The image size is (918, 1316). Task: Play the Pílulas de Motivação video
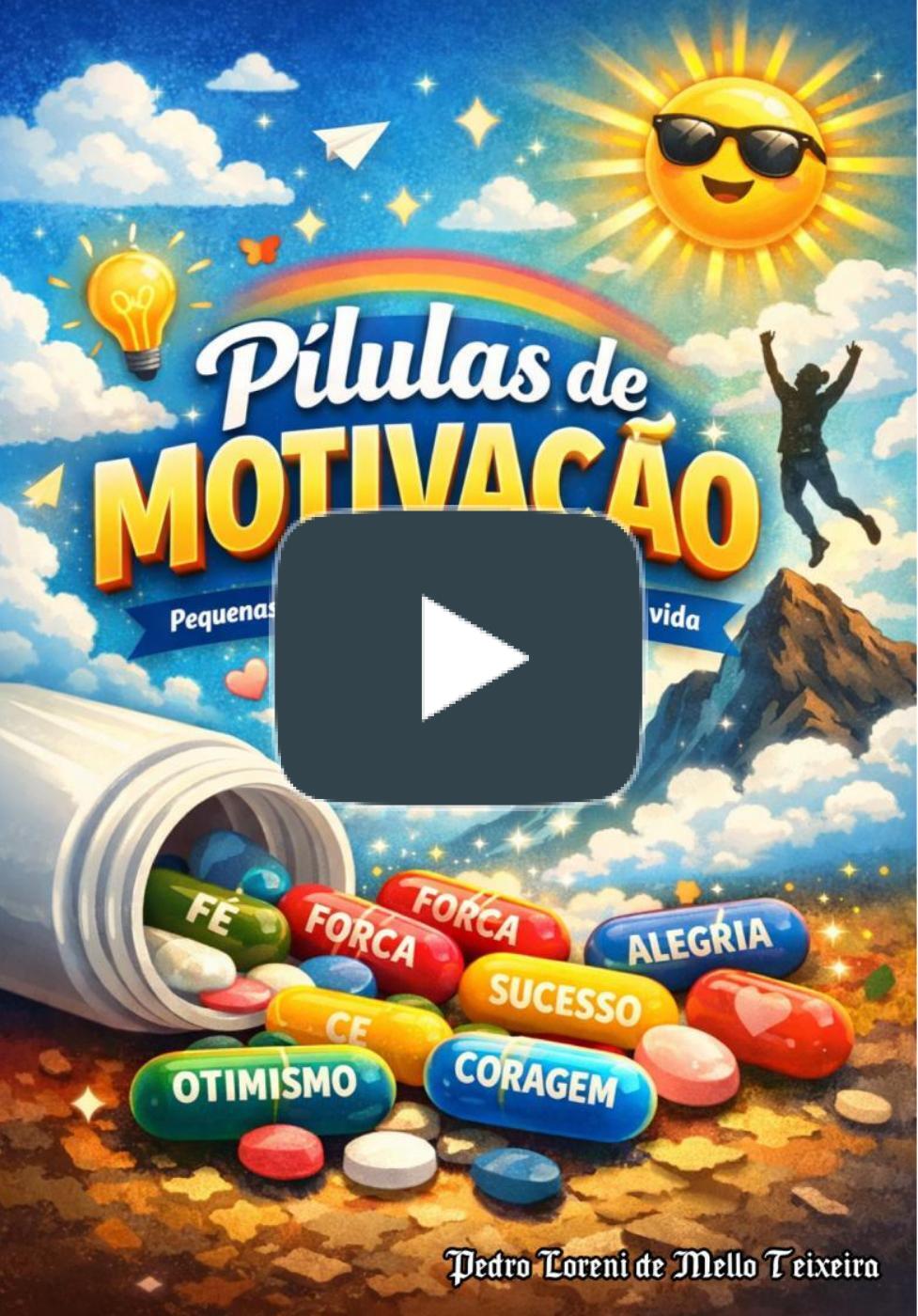tap(459, 658)
